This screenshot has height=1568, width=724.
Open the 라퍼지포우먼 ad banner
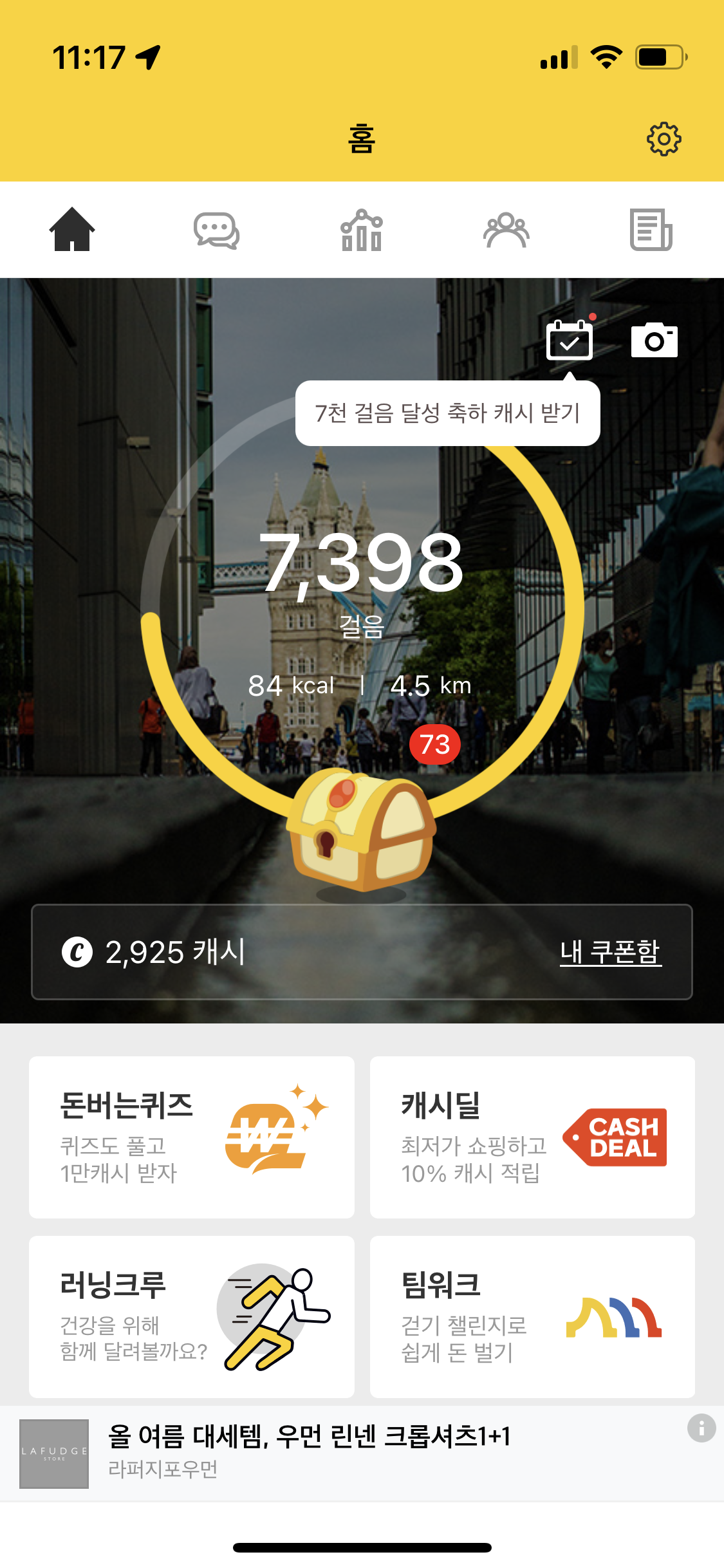coord(309,1453)
